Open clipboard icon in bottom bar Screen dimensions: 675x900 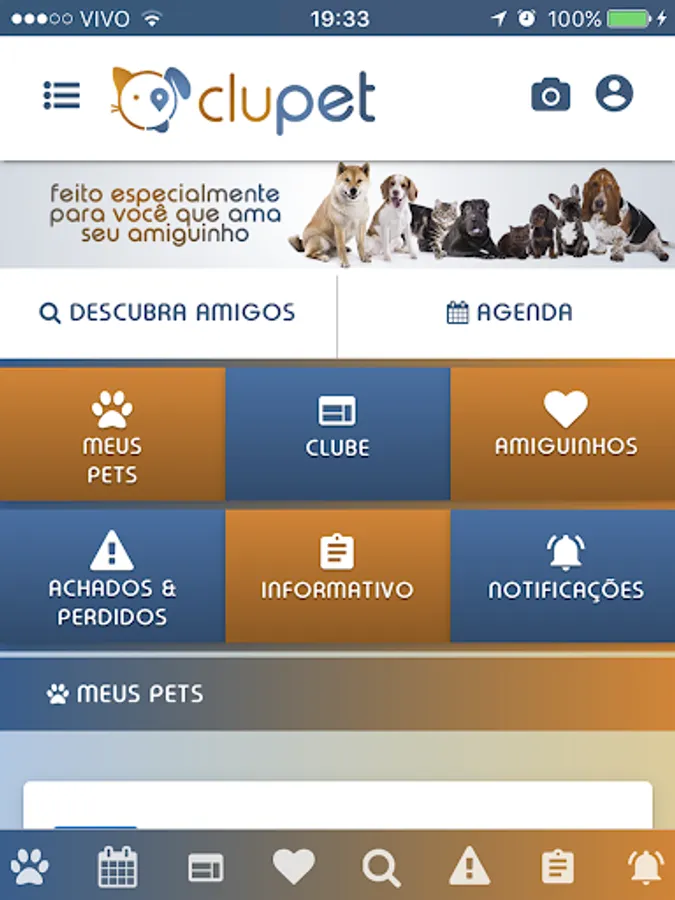tap(557, 867)
